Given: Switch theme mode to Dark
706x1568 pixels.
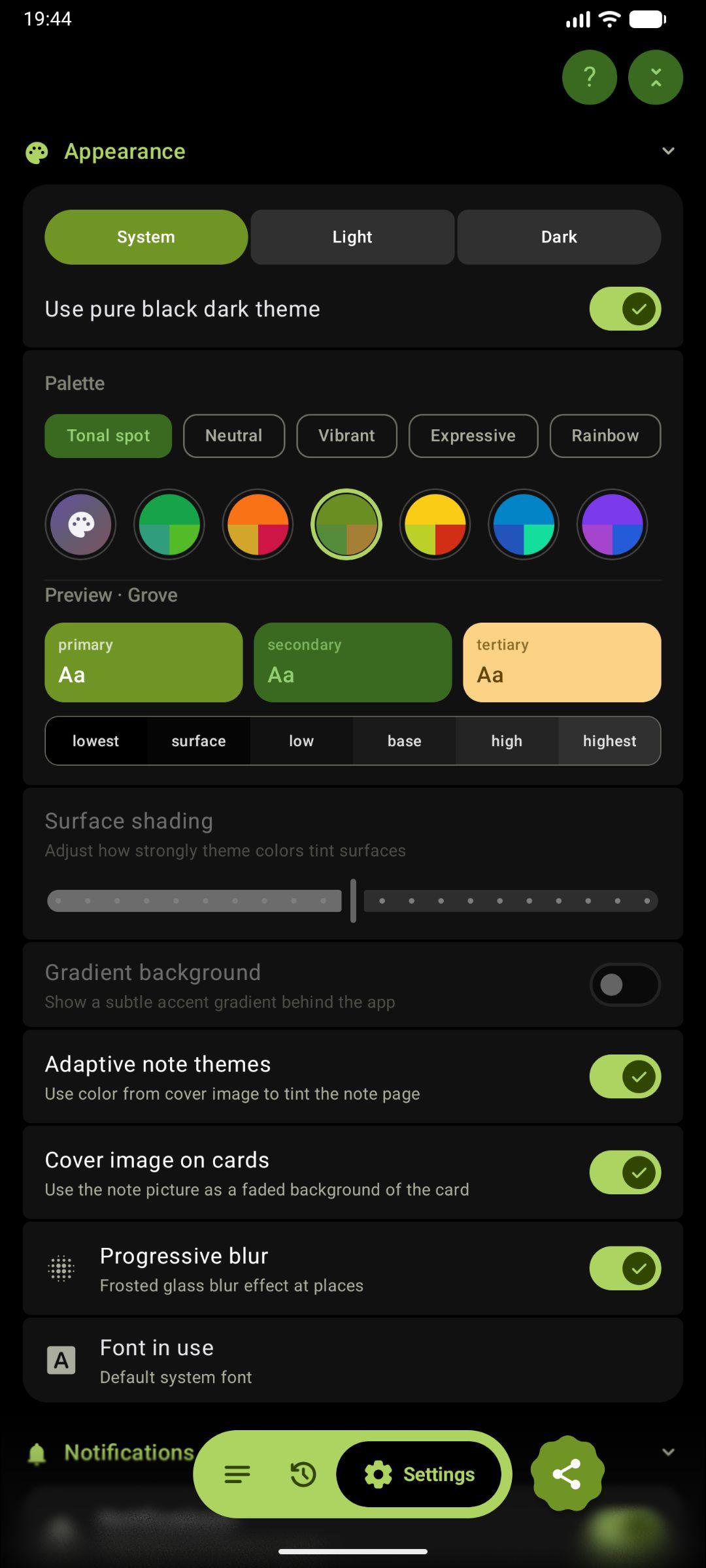Looking at the screenshot, I should click(x=559, y=237).
